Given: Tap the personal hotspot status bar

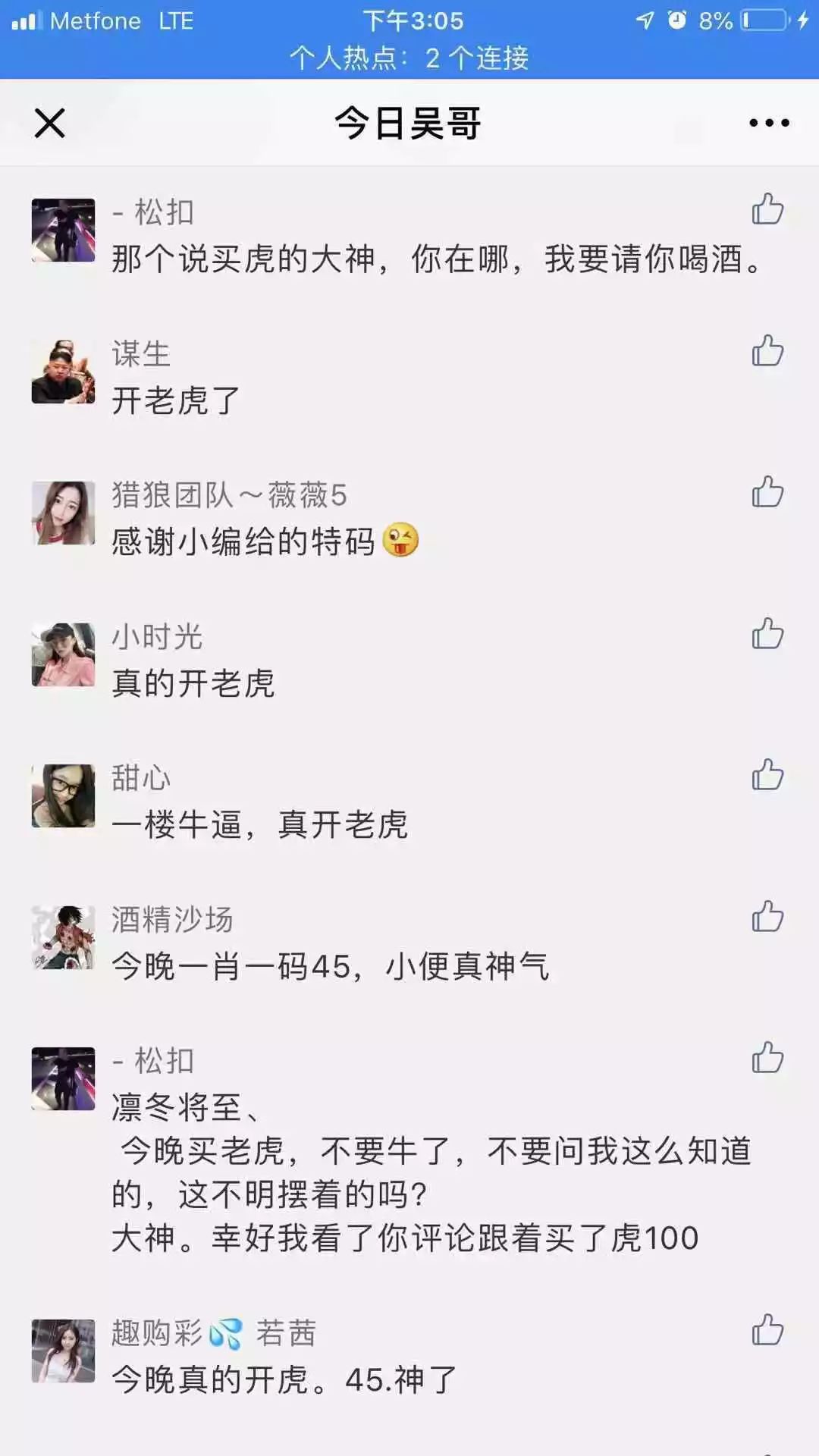Looking at the screenshot, I should tap(409, 58).
